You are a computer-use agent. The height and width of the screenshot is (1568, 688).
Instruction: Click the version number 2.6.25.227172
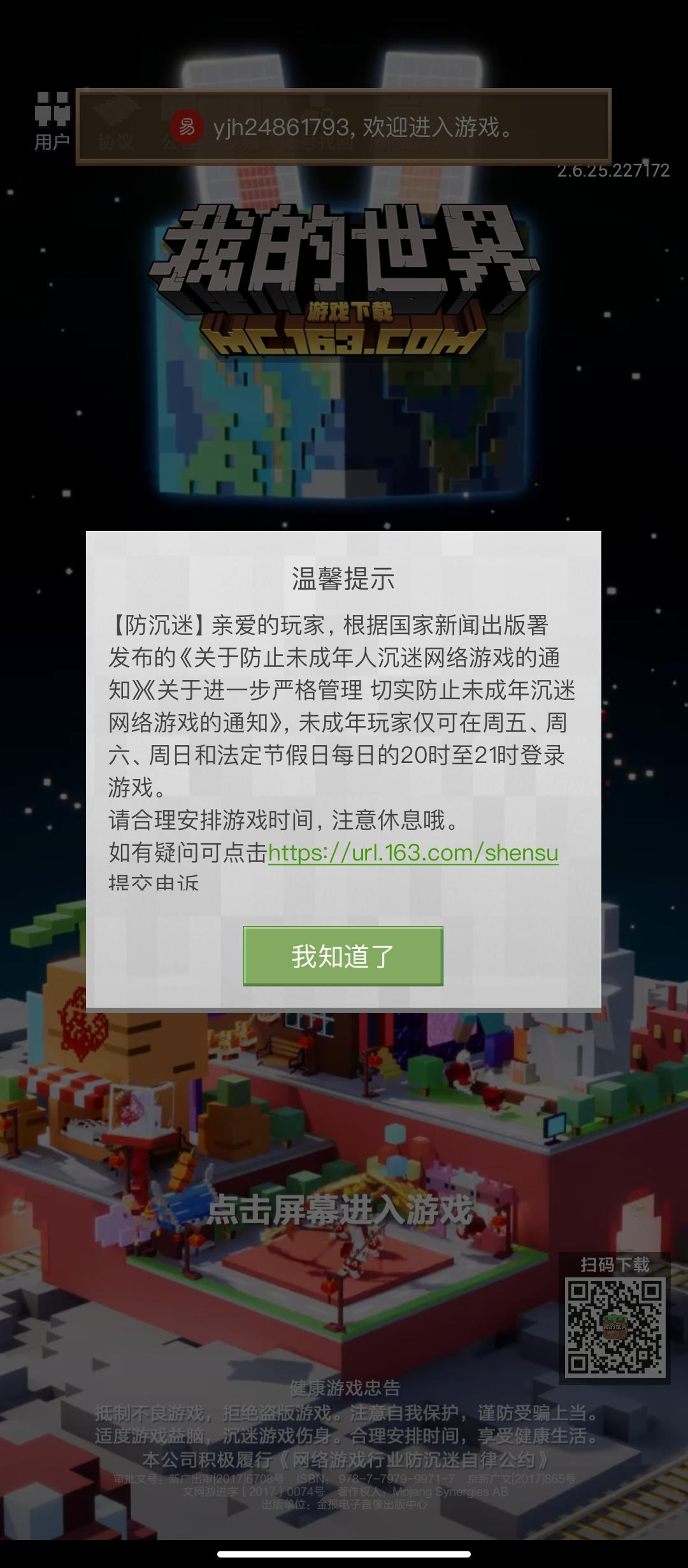pyautogui.click(x=613, y=170)
